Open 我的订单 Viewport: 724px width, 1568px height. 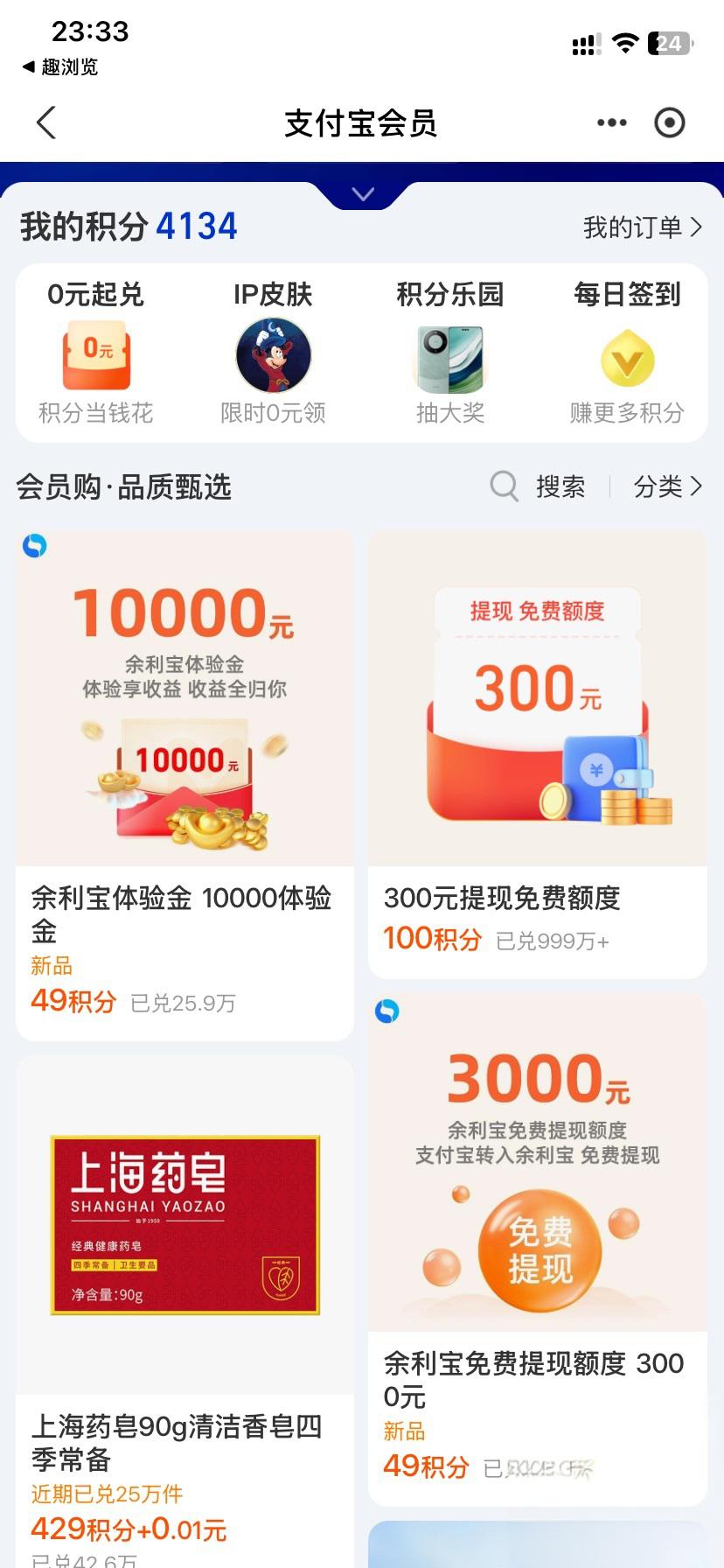643,227
